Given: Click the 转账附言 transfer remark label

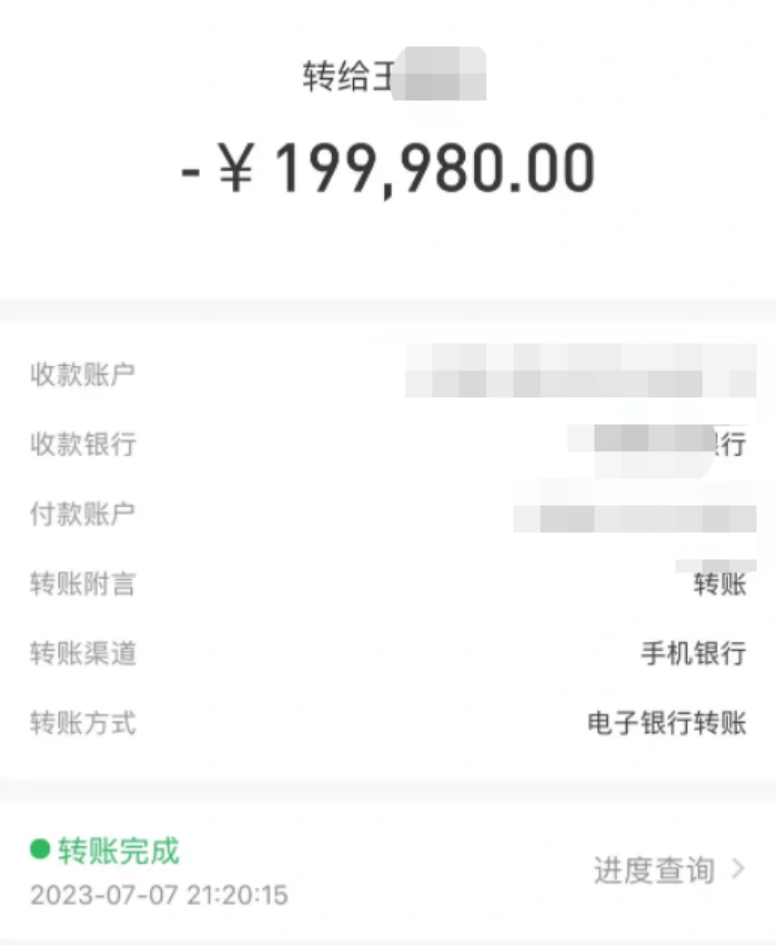Looking at the screenshot, I should (82, 584).
